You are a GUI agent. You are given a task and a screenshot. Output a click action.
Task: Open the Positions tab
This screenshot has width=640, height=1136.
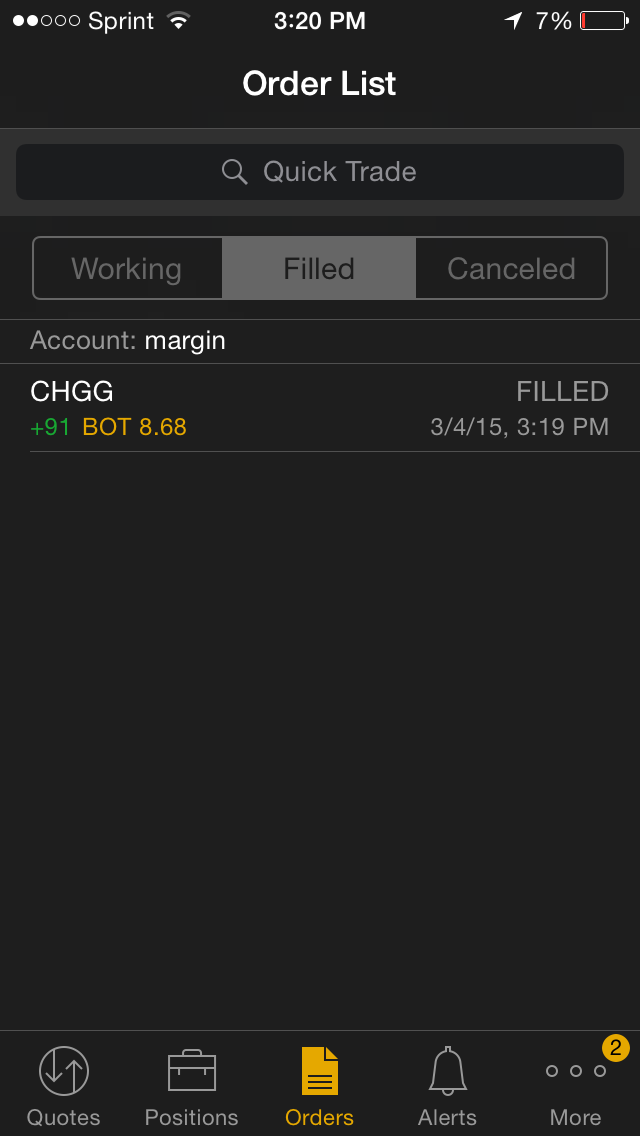192,1085
